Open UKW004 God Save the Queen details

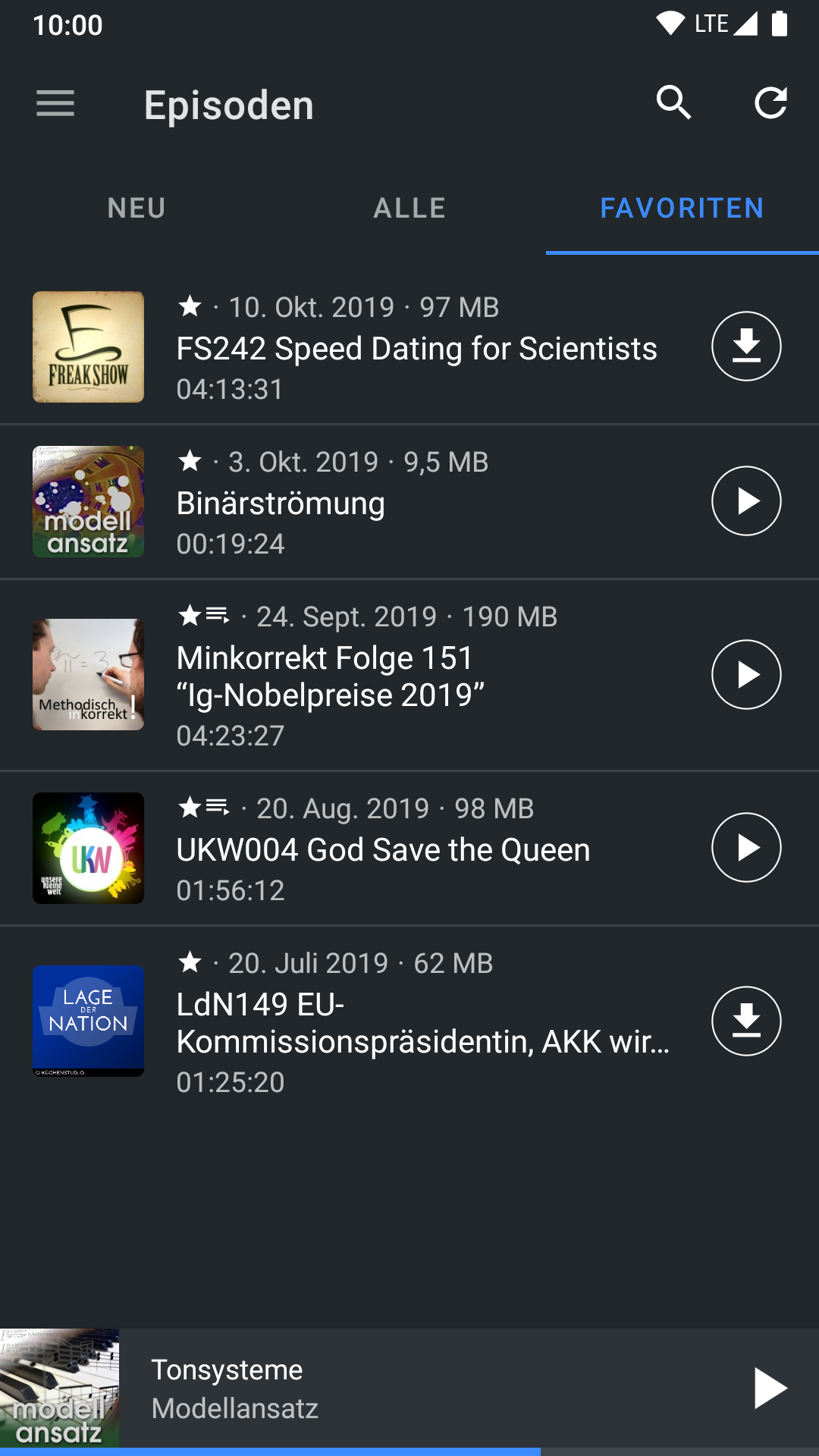click(349, 848)
